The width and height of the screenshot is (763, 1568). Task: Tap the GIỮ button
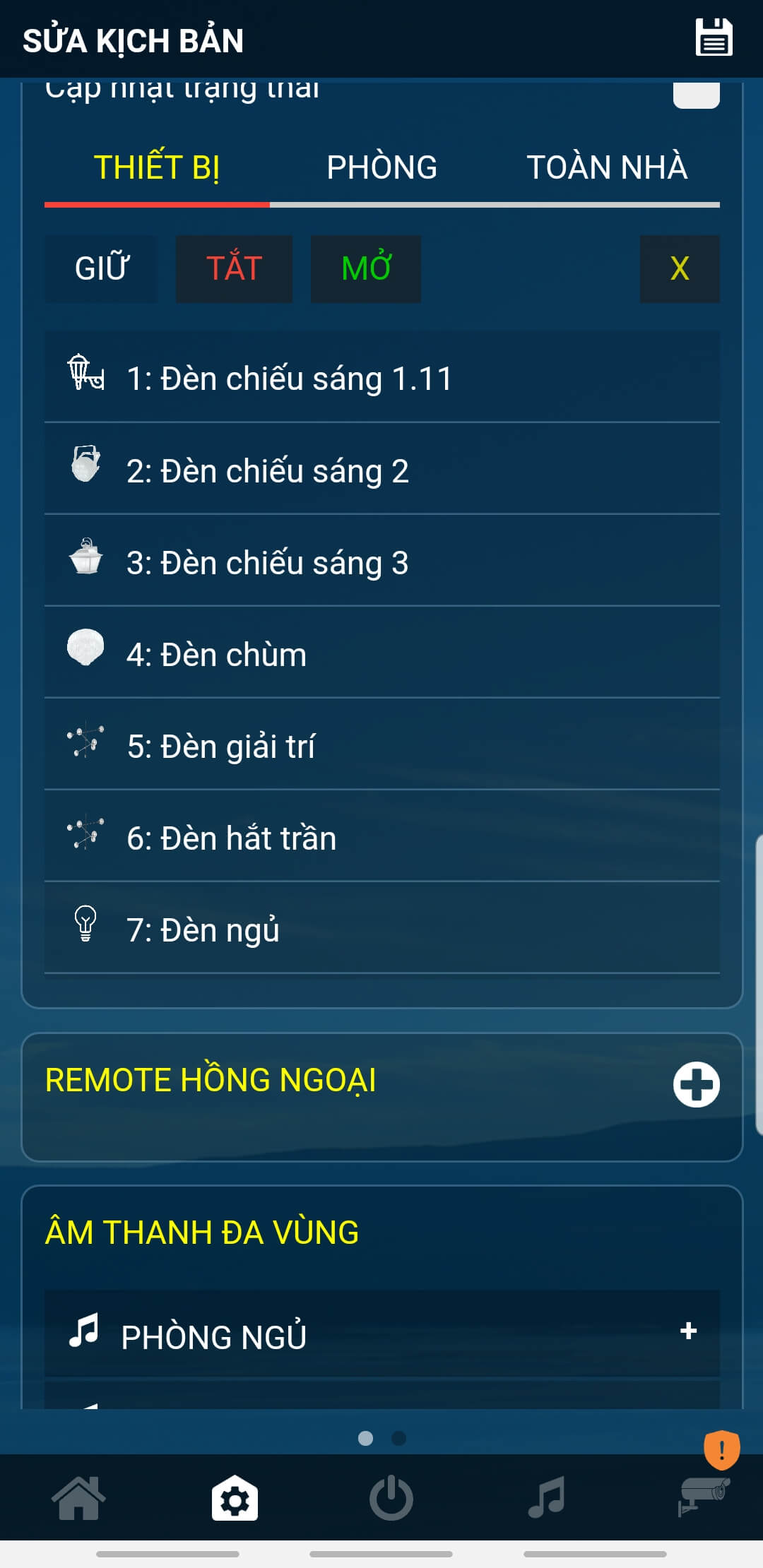click(101, 269)
